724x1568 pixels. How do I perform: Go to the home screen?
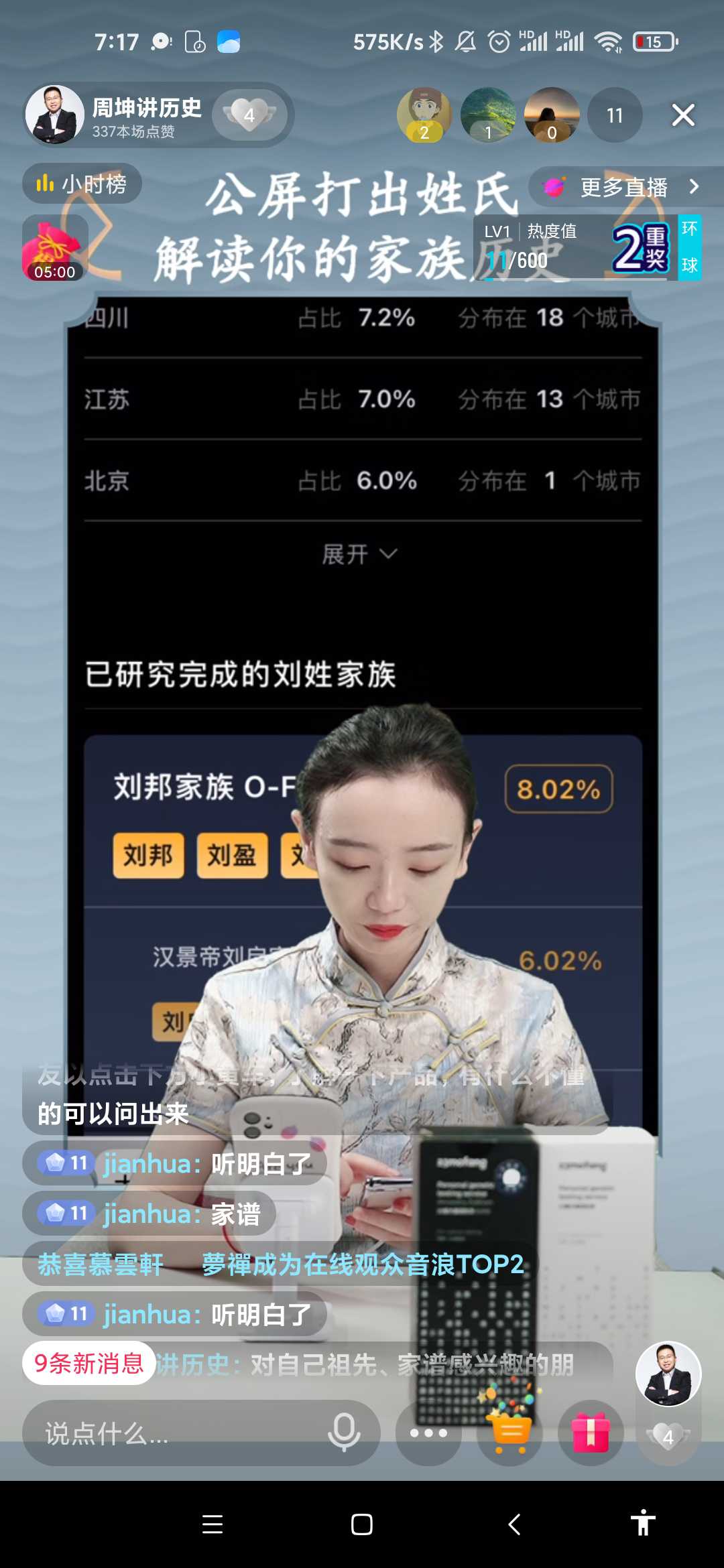(361, 1524)
